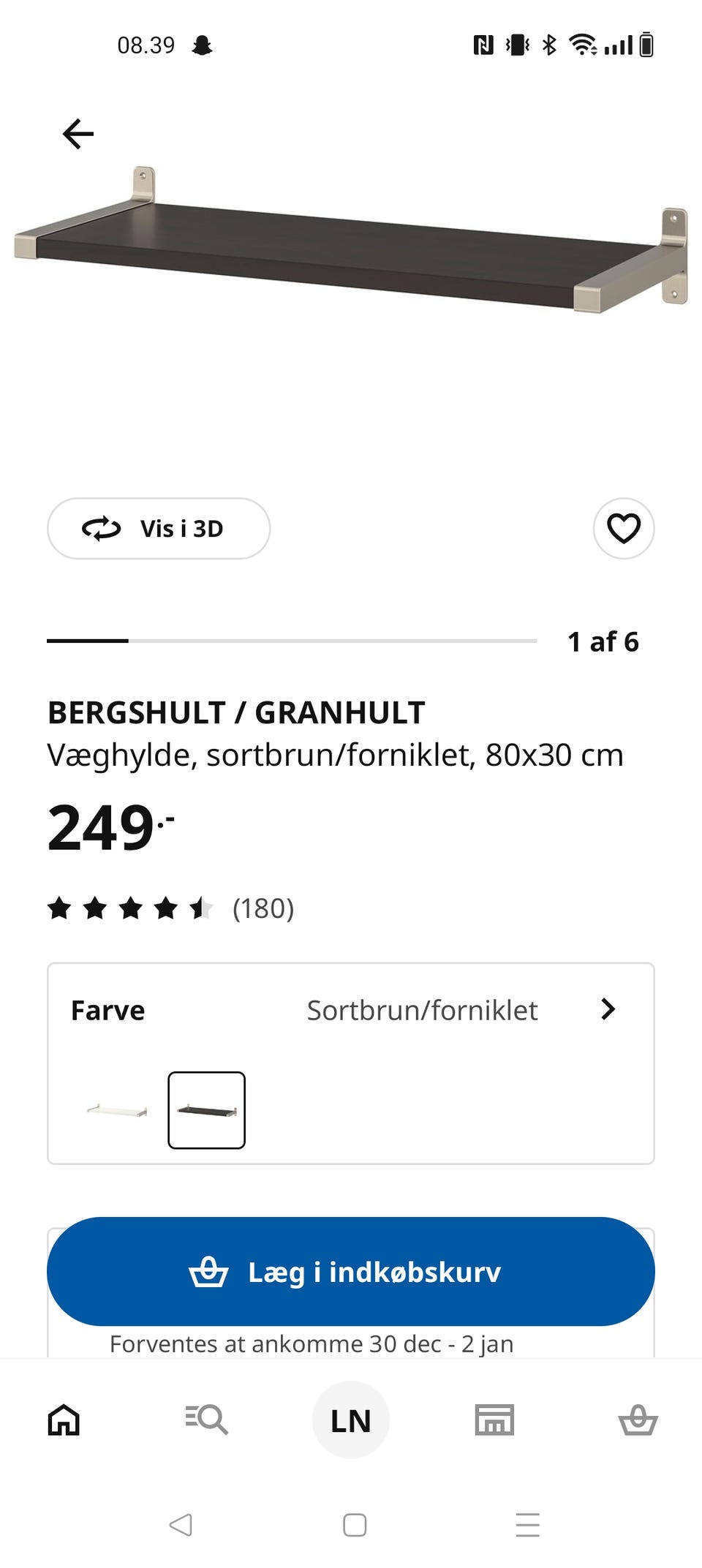Open the 180 customer reviews
This screenshot has height=1568, width=702.
click(x=263, y=909)
